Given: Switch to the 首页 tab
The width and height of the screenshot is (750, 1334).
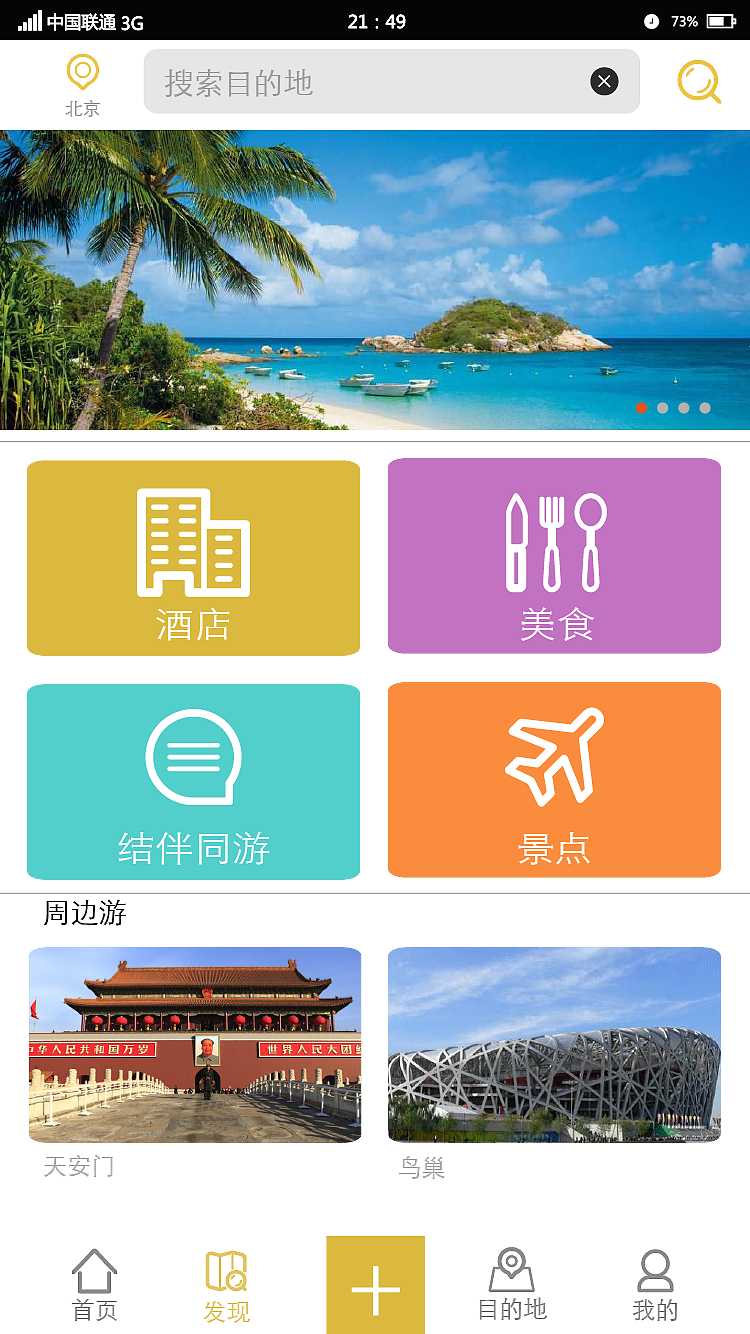Looking at the screenshot, I should coord(94,1285).
